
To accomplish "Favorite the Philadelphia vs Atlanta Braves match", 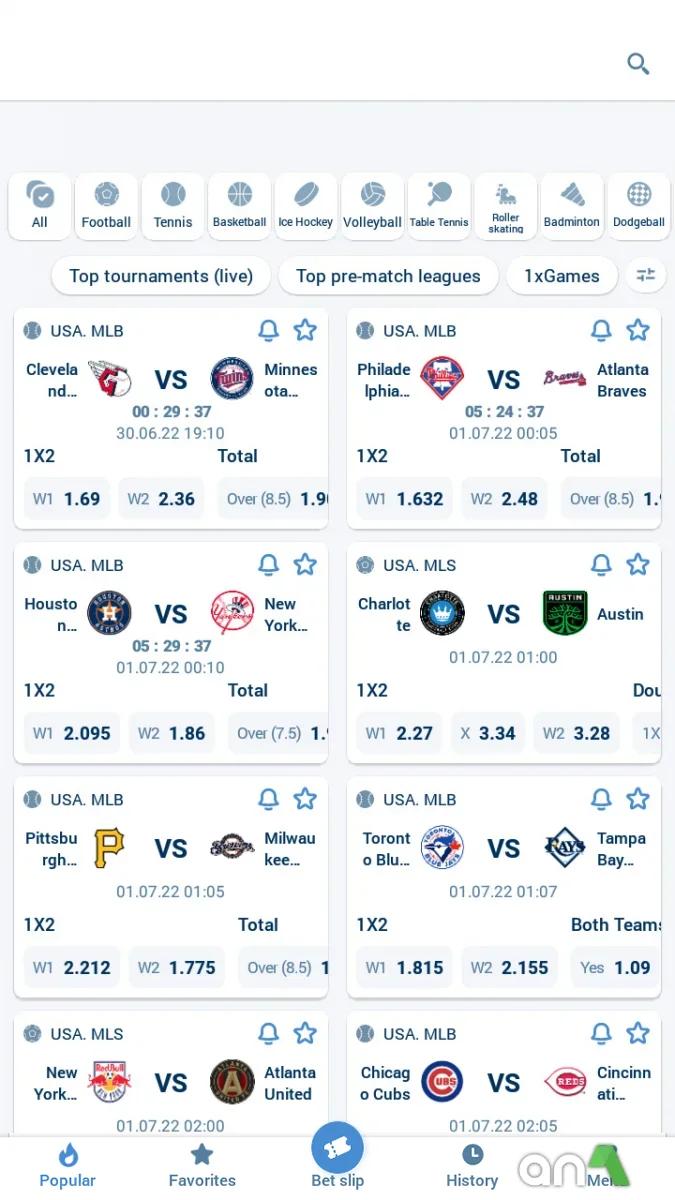I will coord(638,331).
